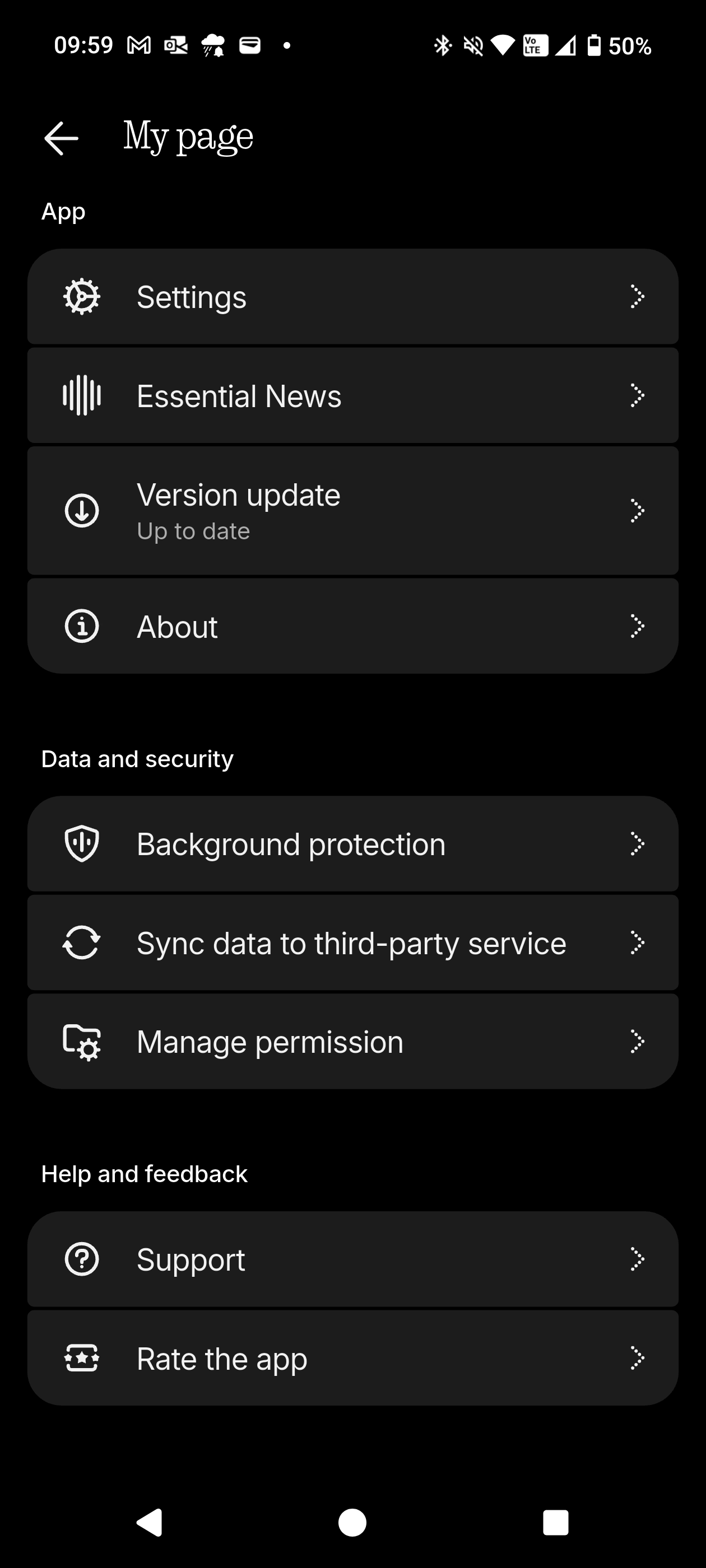Open Essential News

click(352, 396)
